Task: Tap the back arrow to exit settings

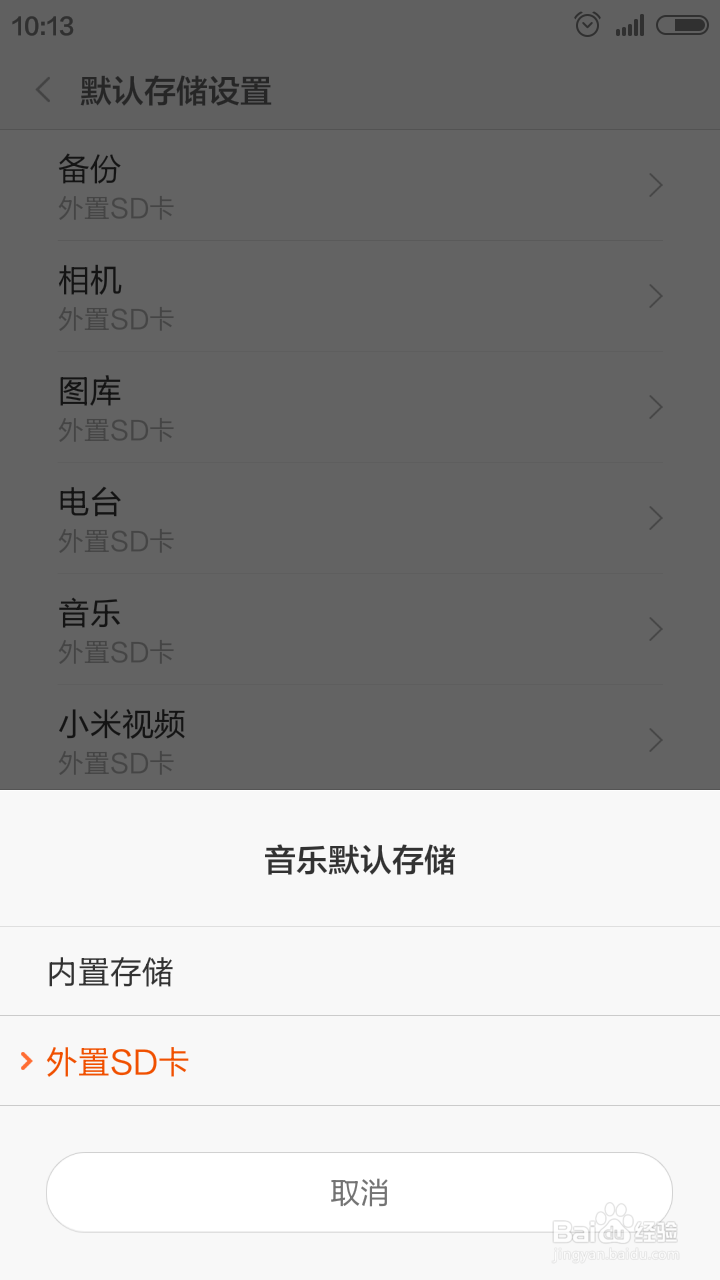Action: click(42, 90)
